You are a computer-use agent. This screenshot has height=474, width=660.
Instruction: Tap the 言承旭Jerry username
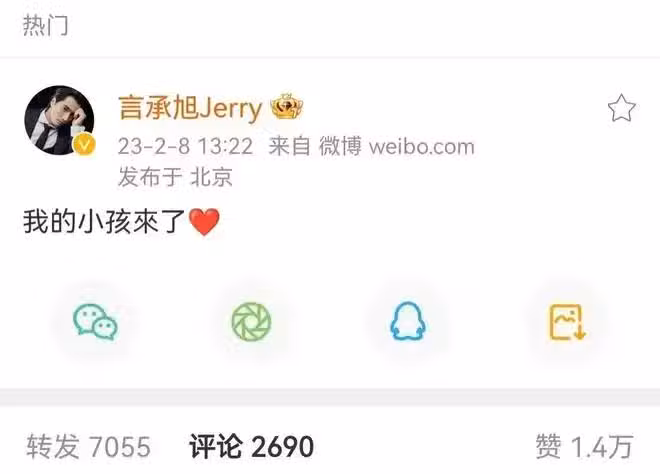point(189,107)
